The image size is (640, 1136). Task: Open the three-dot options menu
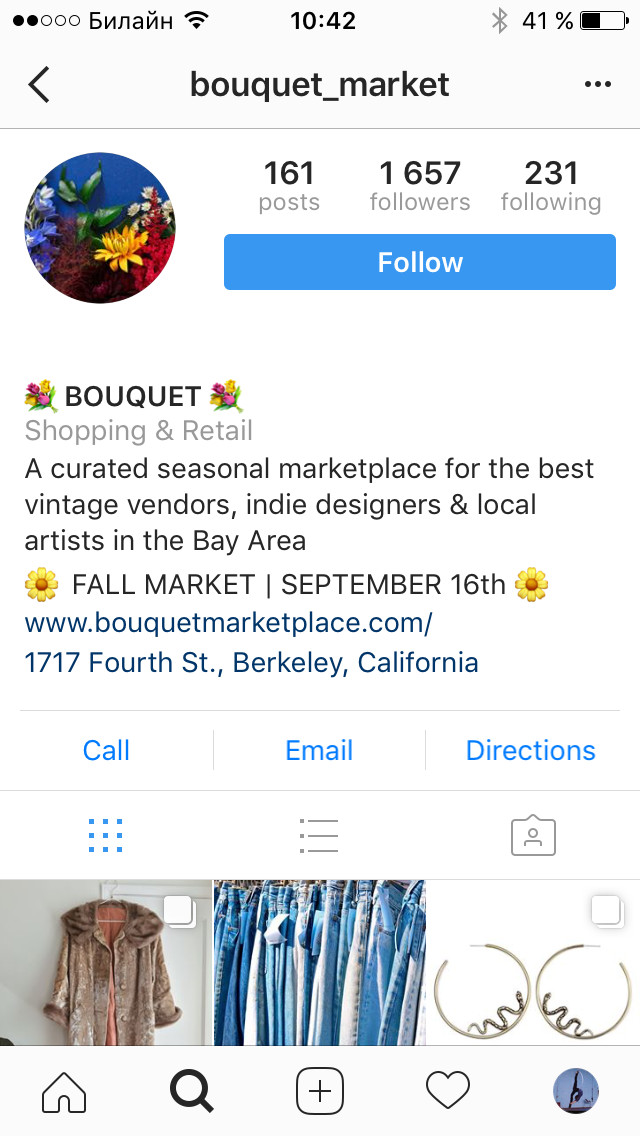(x=598, y=85)
